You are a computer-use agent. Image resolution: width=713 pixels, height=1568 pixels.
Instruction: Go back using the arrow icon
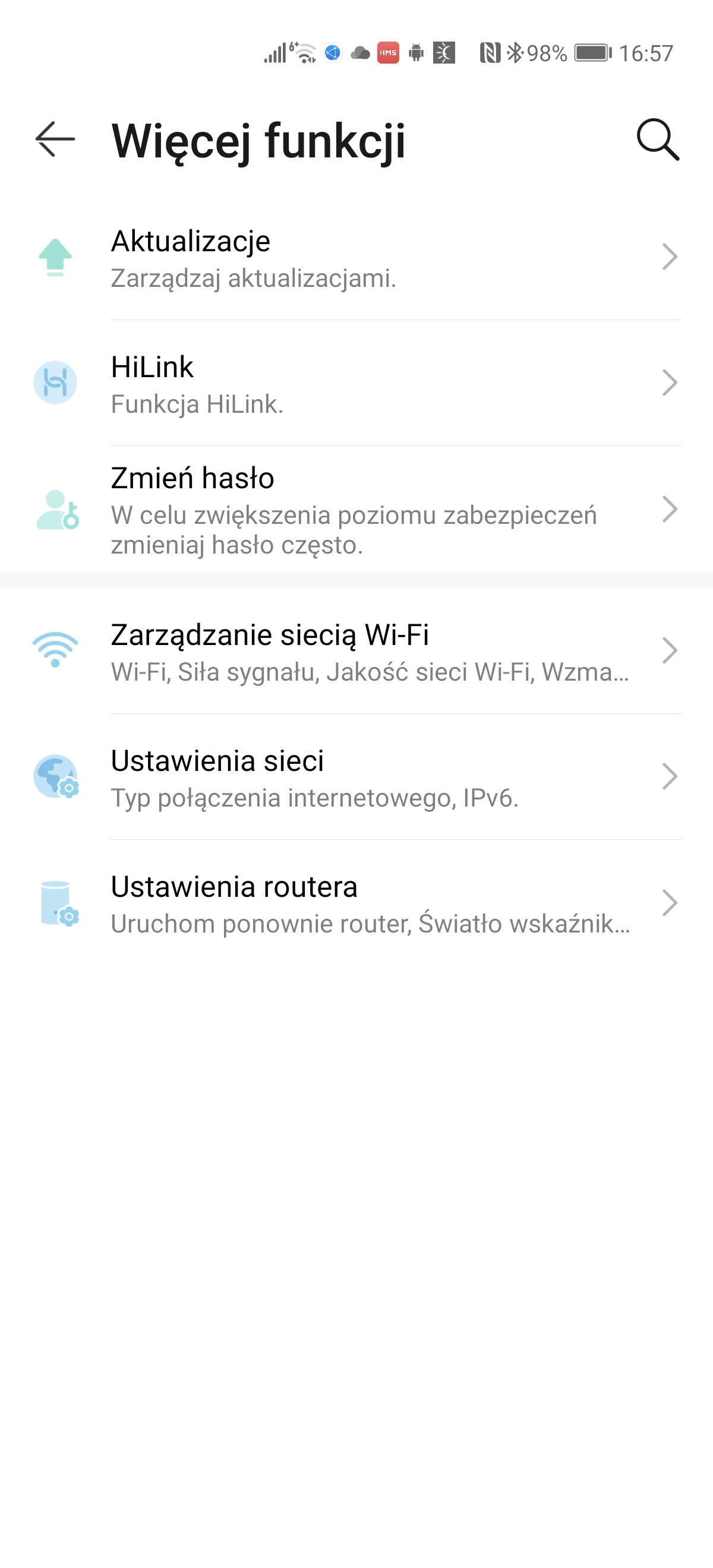[55, 140]
